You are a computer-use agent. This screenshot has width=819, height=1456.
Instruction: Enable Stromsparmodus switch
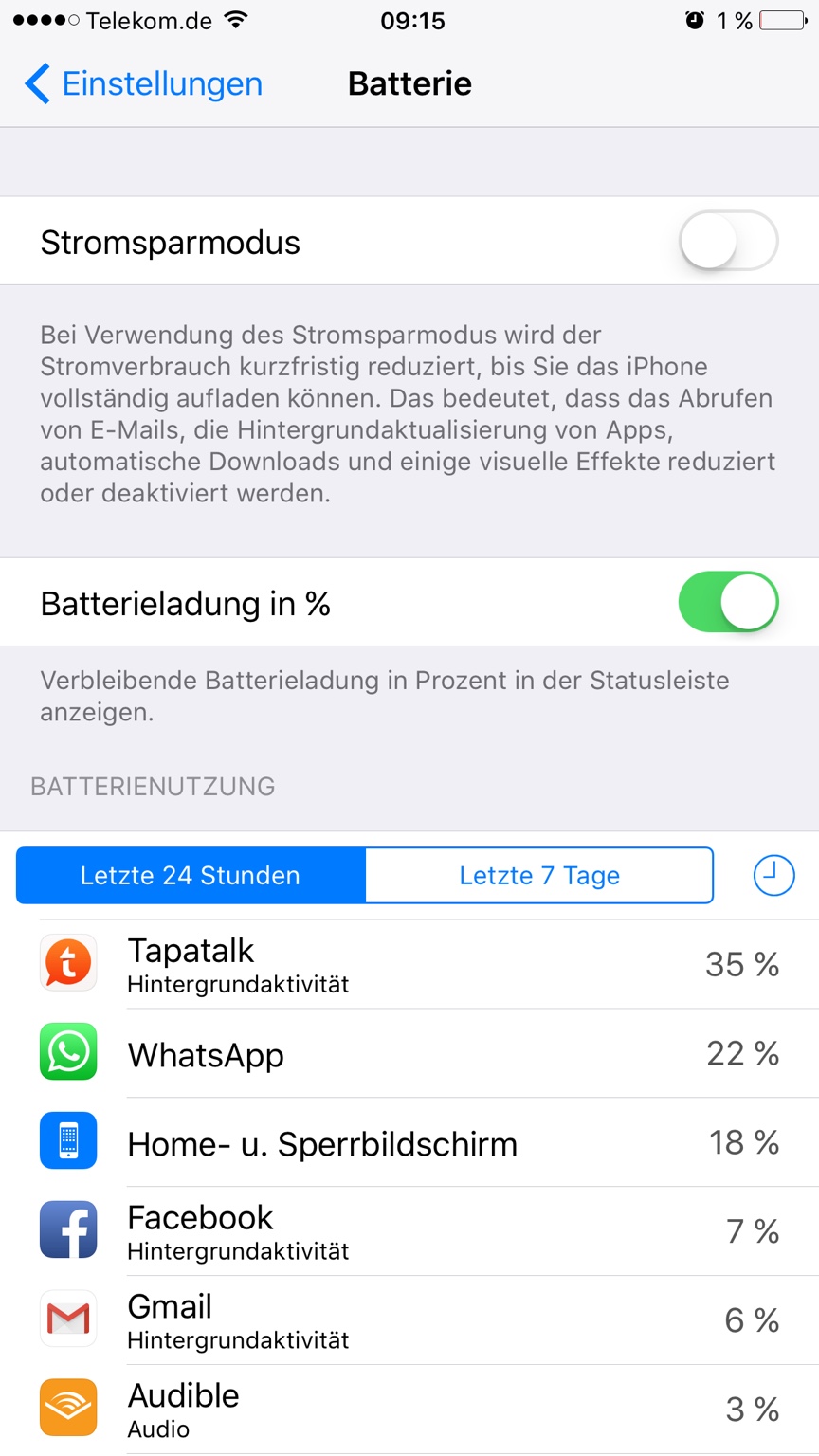click(x=728, y=241)
